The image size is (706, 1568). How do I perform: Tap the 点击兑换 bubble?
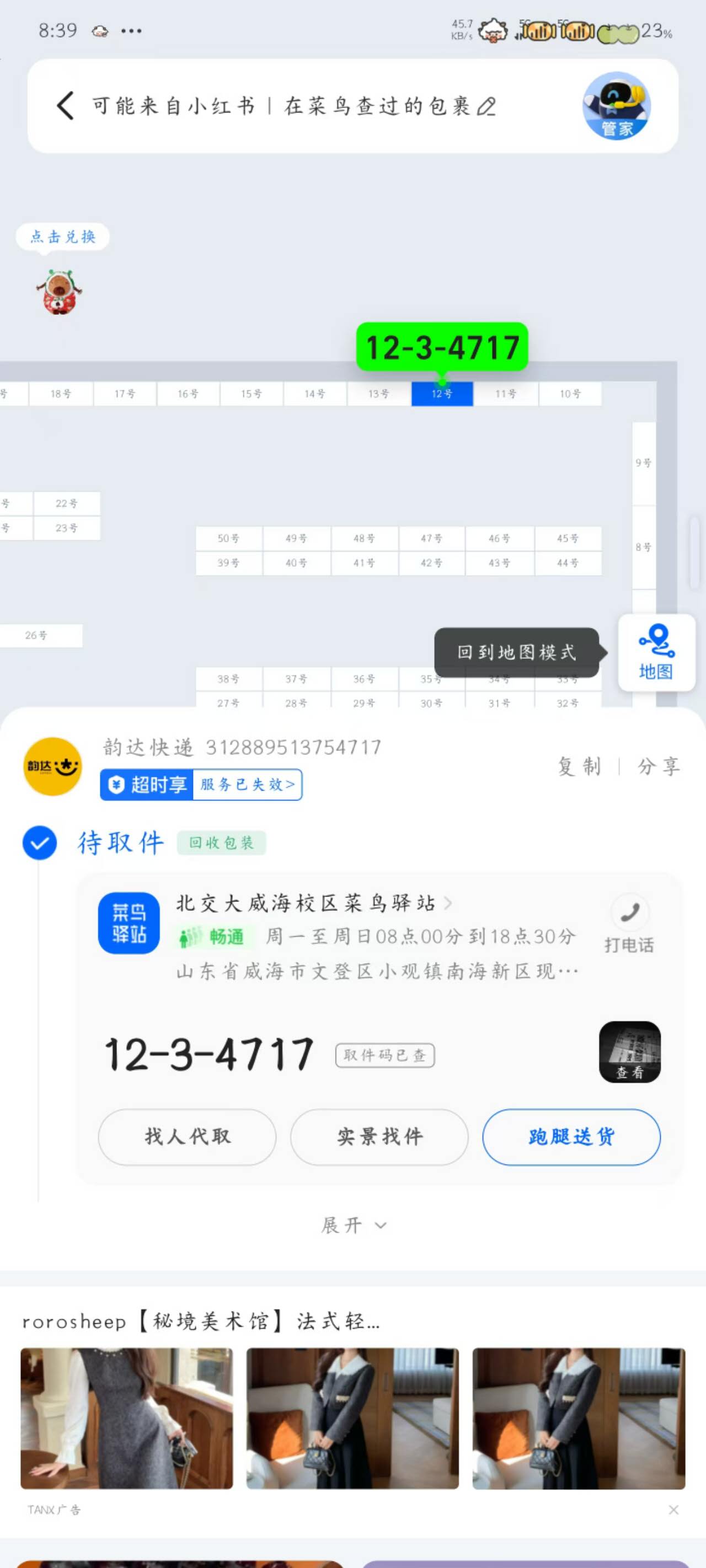(63, 237)
